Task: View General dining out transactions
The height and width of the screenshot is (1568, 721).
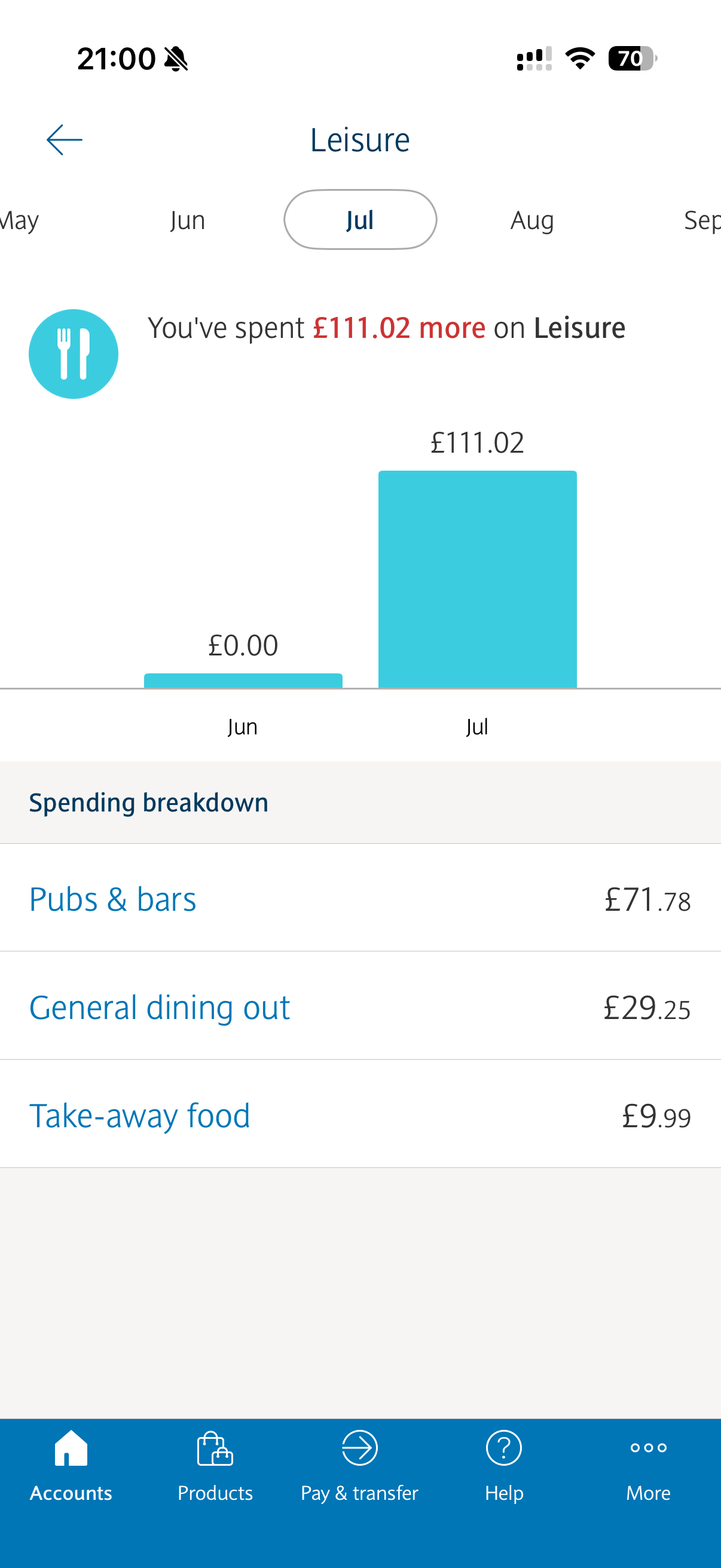Action: (x=360, y=1007)
